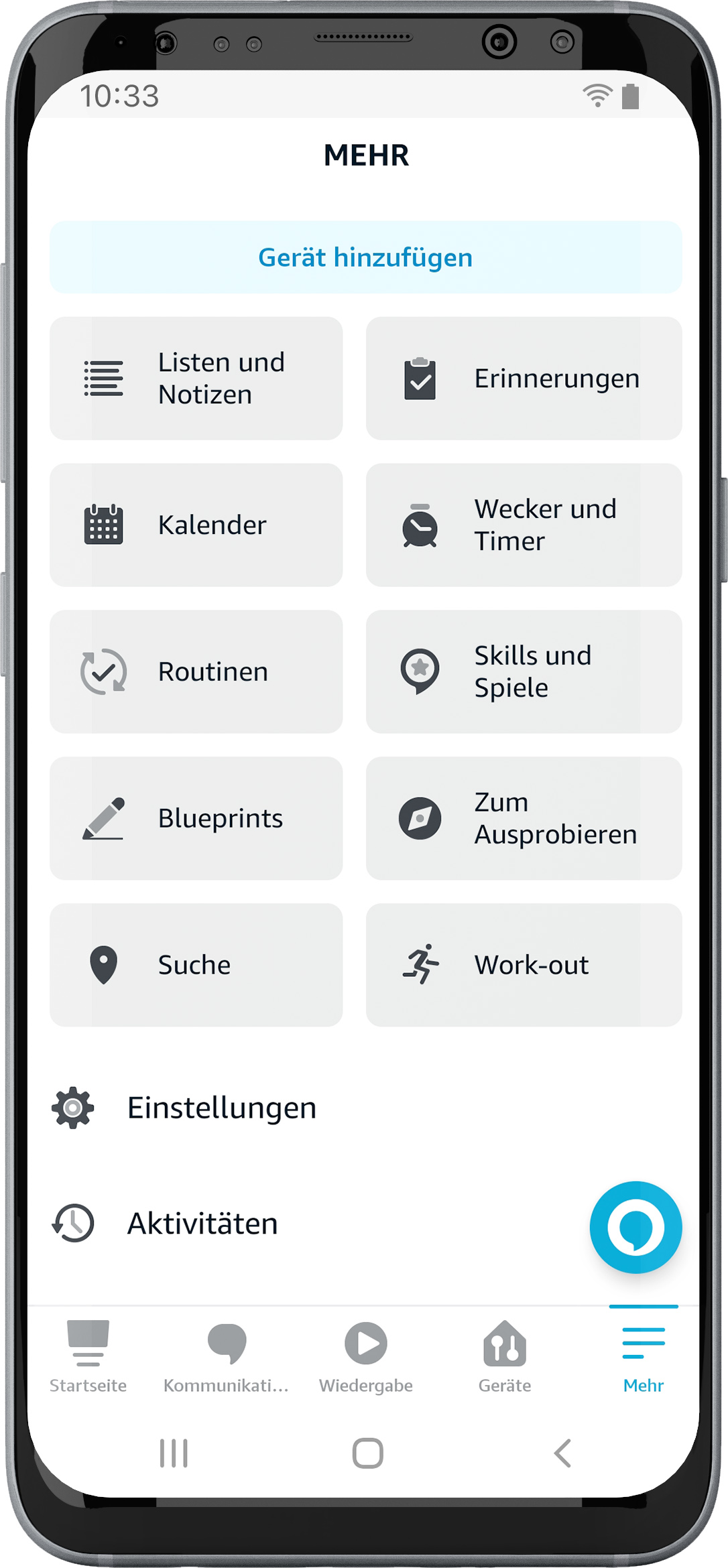Tap the system back button
728x1568 pixels.
tap(562, 1453)
